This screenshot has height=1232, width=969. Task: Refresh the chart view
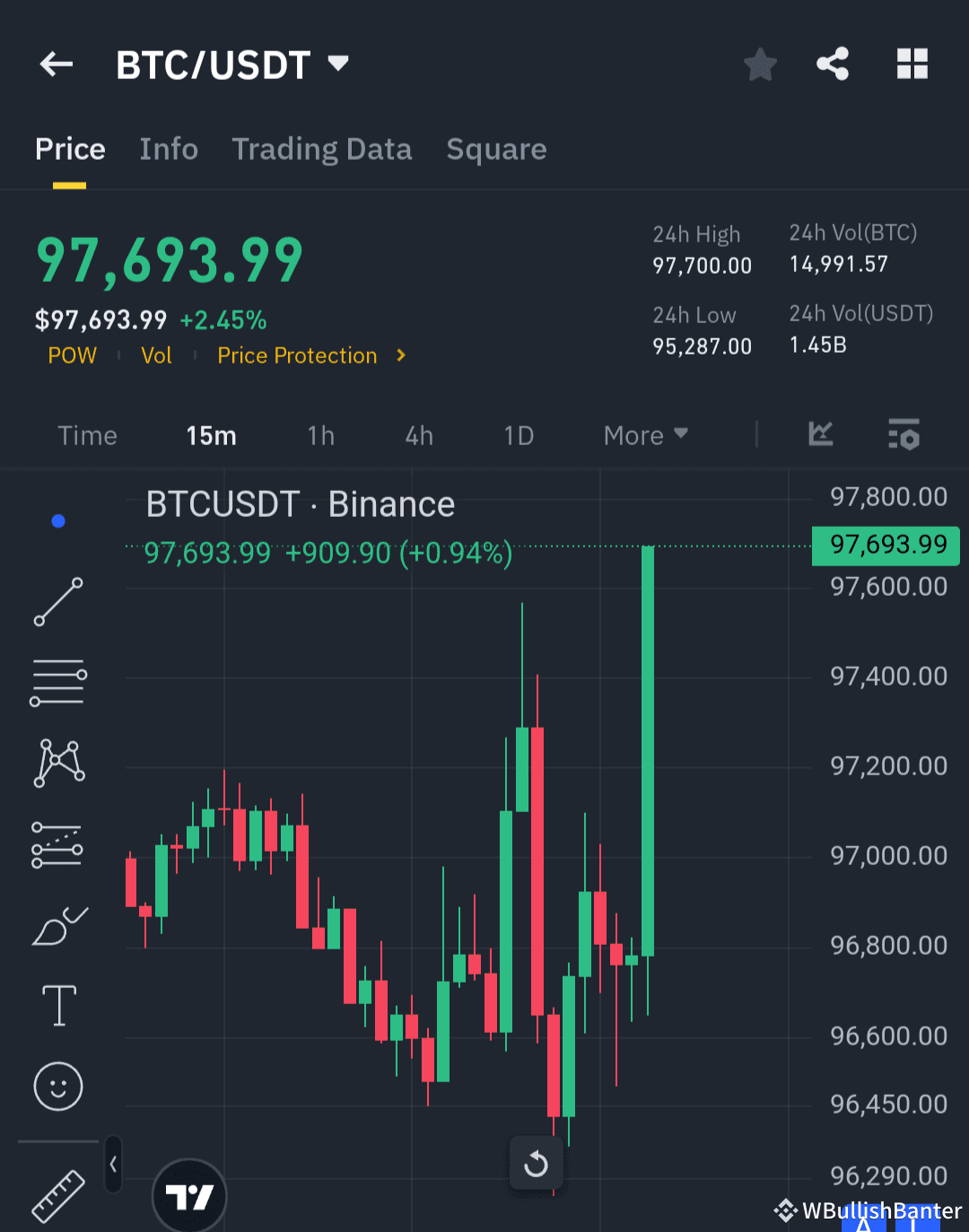click(536, 1163)
